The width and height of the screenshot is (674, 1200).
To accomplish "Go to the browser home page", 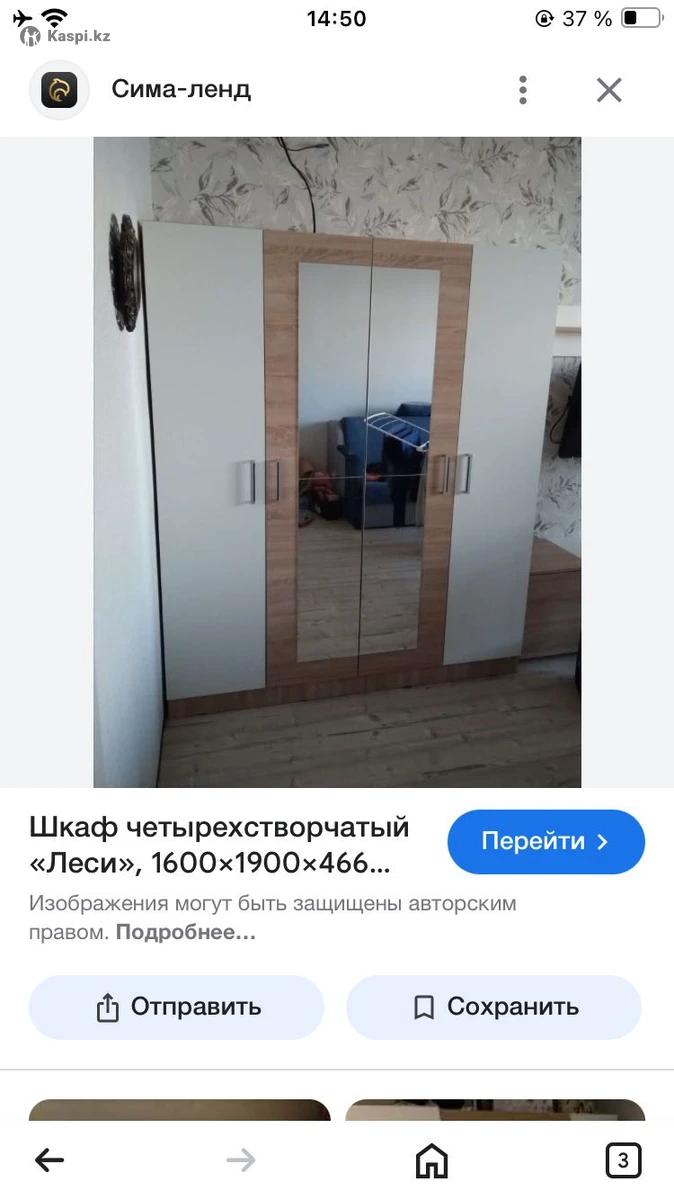I will tap(431, 1160).
